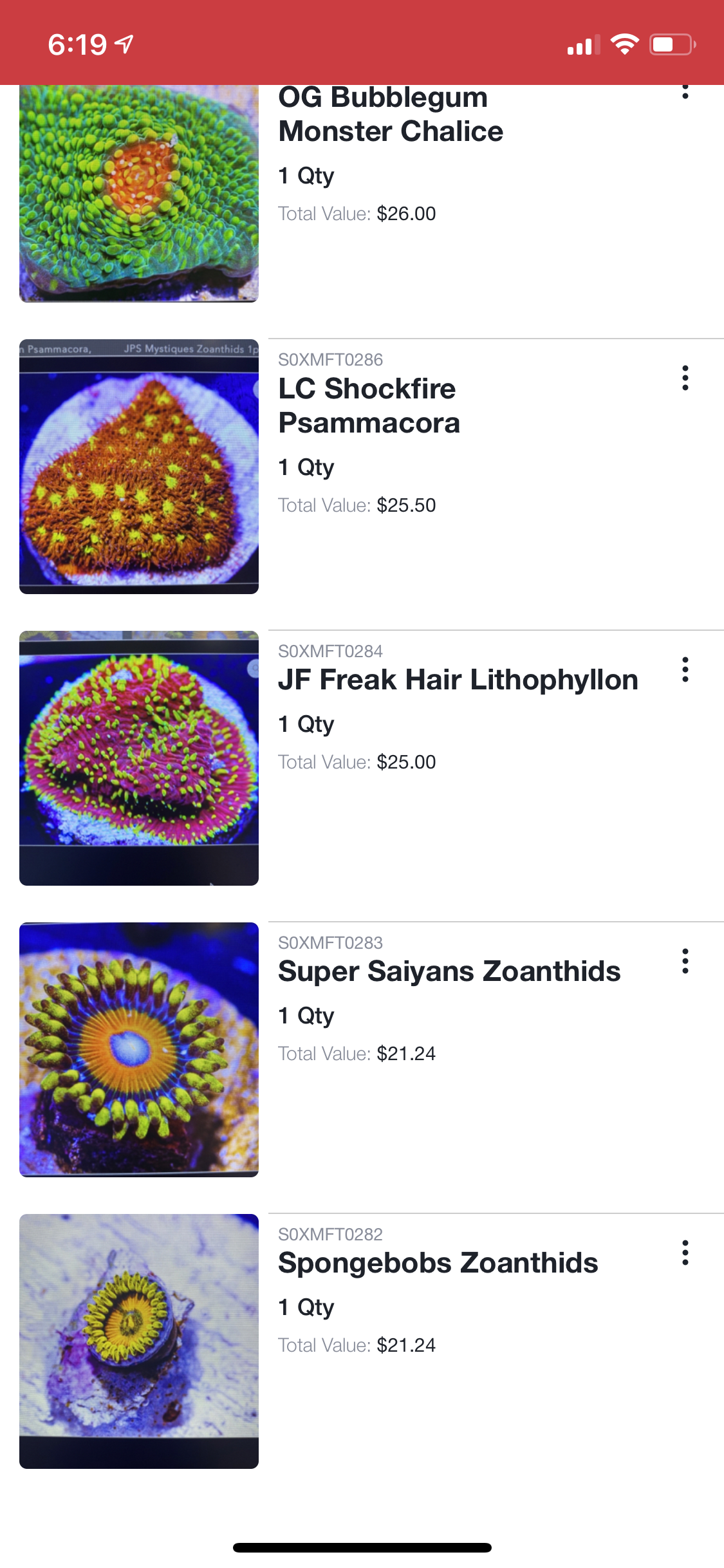View the Spongebobs Zoanthids item
This screenshot has width=724, height=1568.
[438, 1263]
